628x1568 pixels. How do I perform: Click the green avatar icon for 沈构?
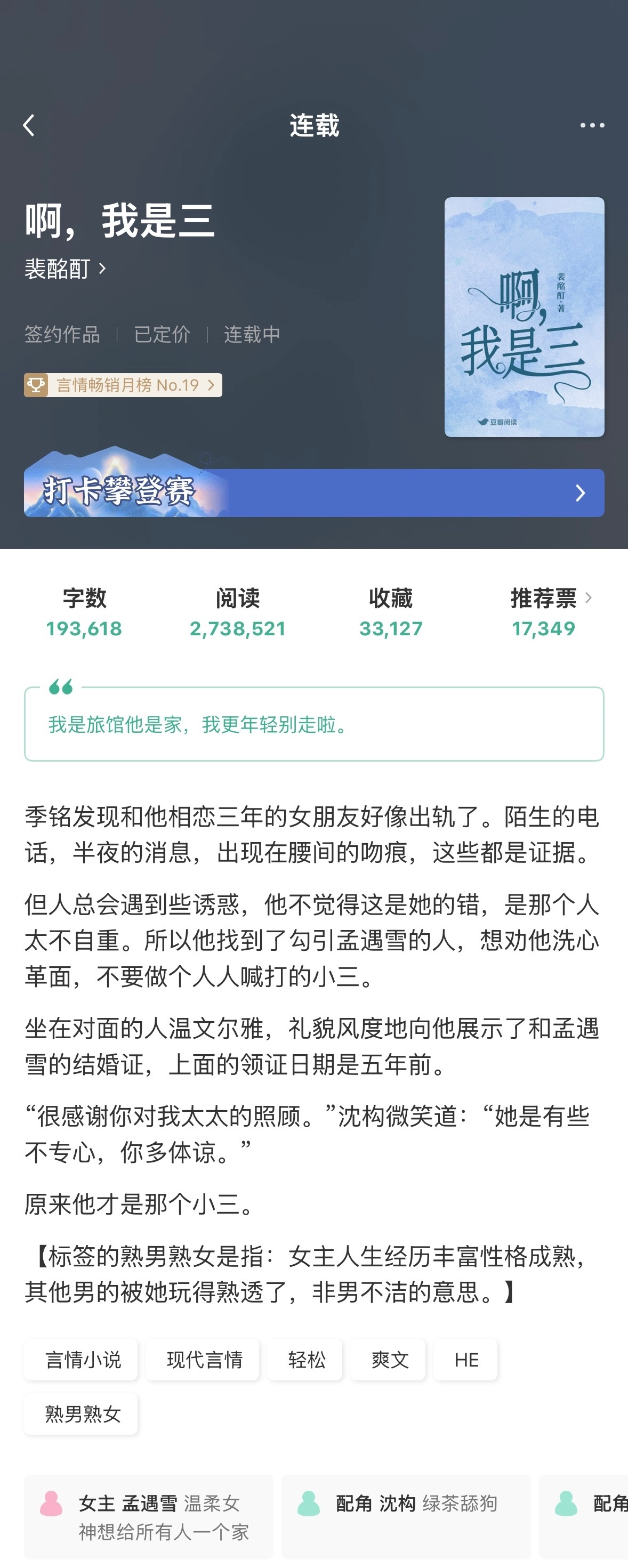311,1502
